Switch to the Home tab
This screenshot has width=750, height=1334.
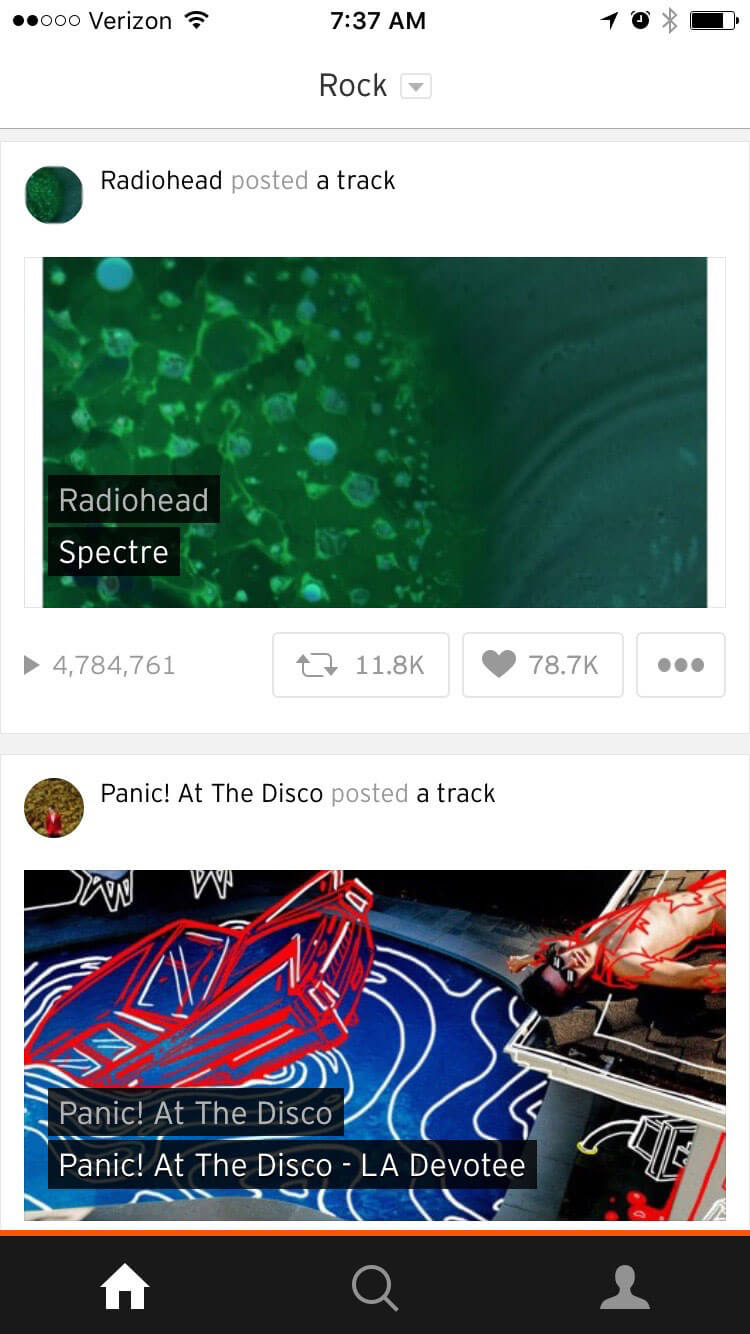[x=125, y=1287]
